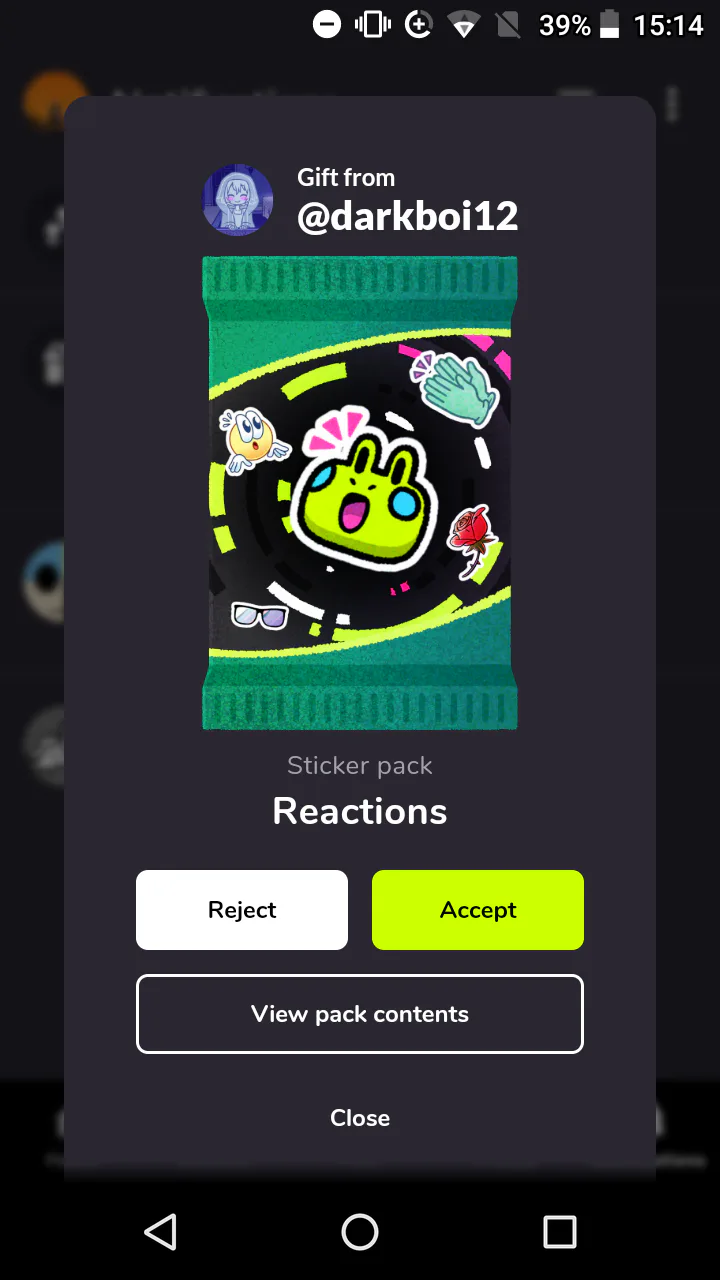Viewport: 720px width, 1280px height.
Task: View pack contents
Action: (x=360, y=1014)
